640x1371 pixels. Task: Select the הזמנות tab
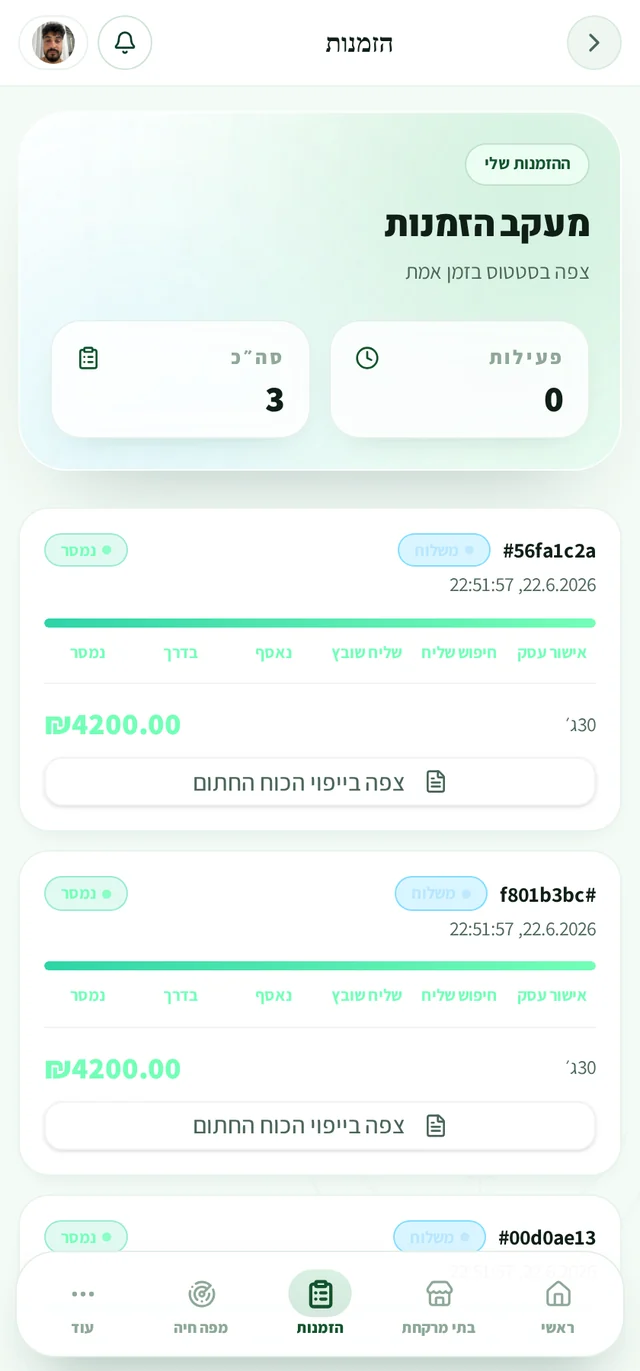320,1307
